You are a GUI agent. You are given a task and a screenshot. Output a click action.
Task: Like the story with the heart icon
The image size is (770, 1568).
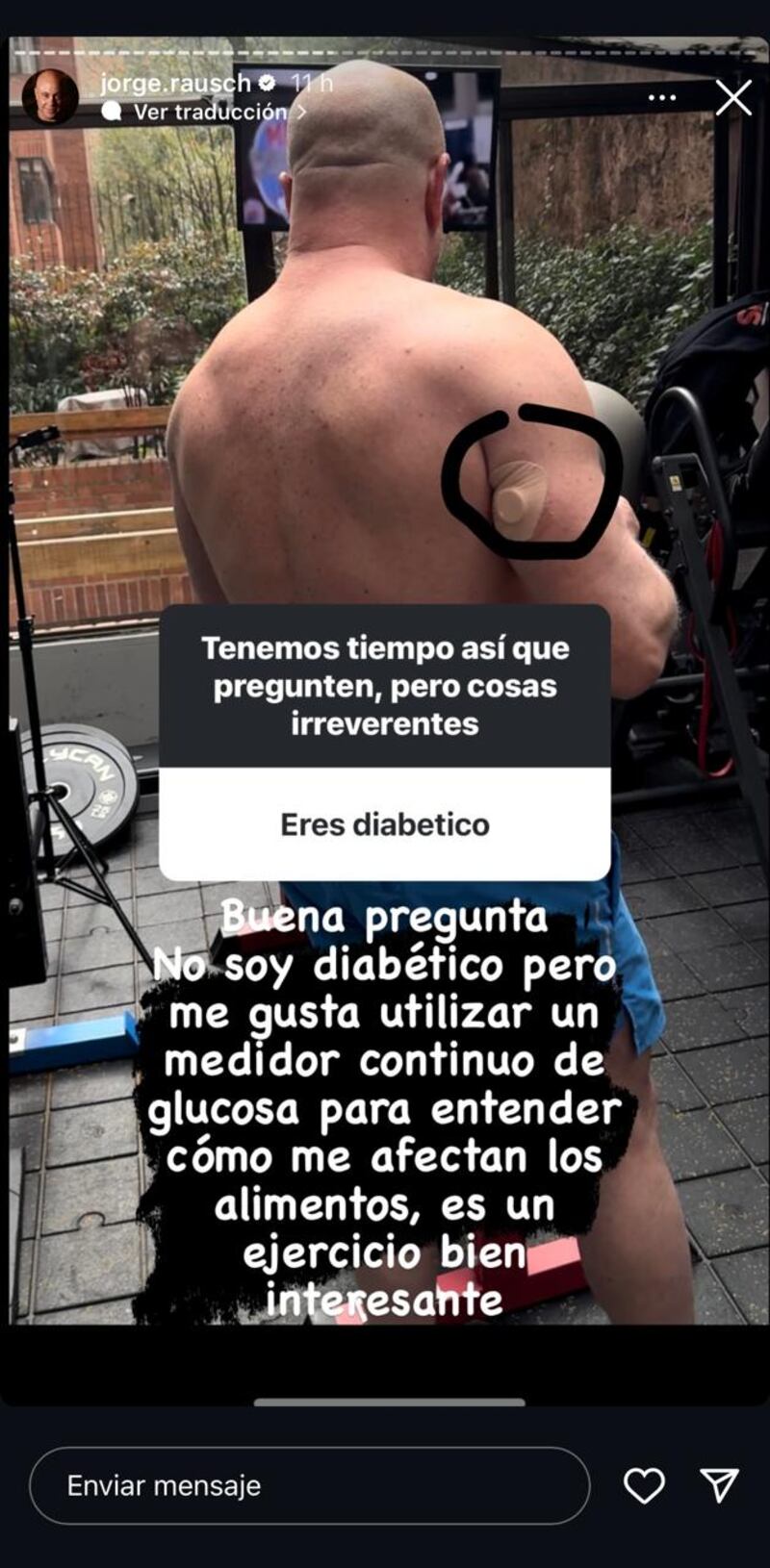[x=647, y=1486]
